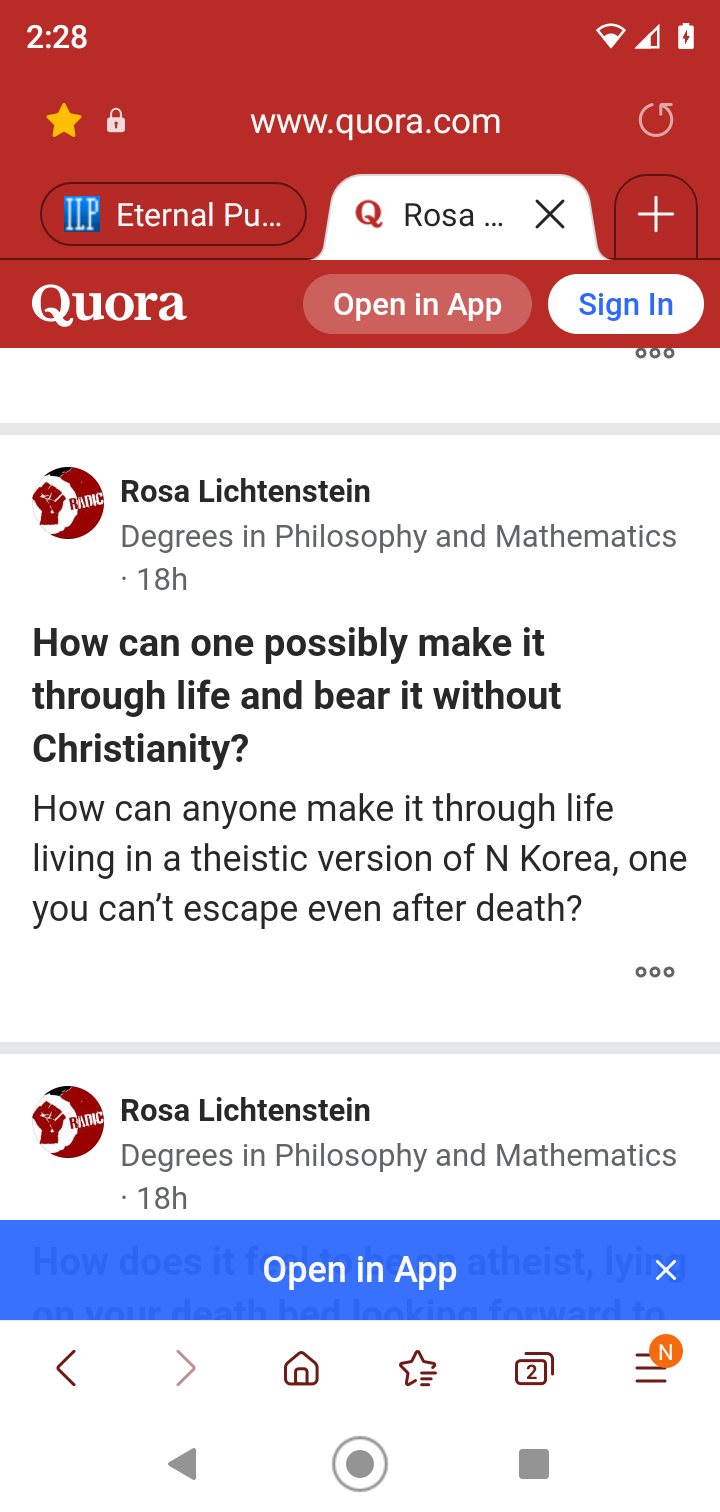Open Rosa Lichtenstein's profile above the Christianity question
Image resolution: width=720 pixels, height=1512 pixels.
tap(245, 491)
